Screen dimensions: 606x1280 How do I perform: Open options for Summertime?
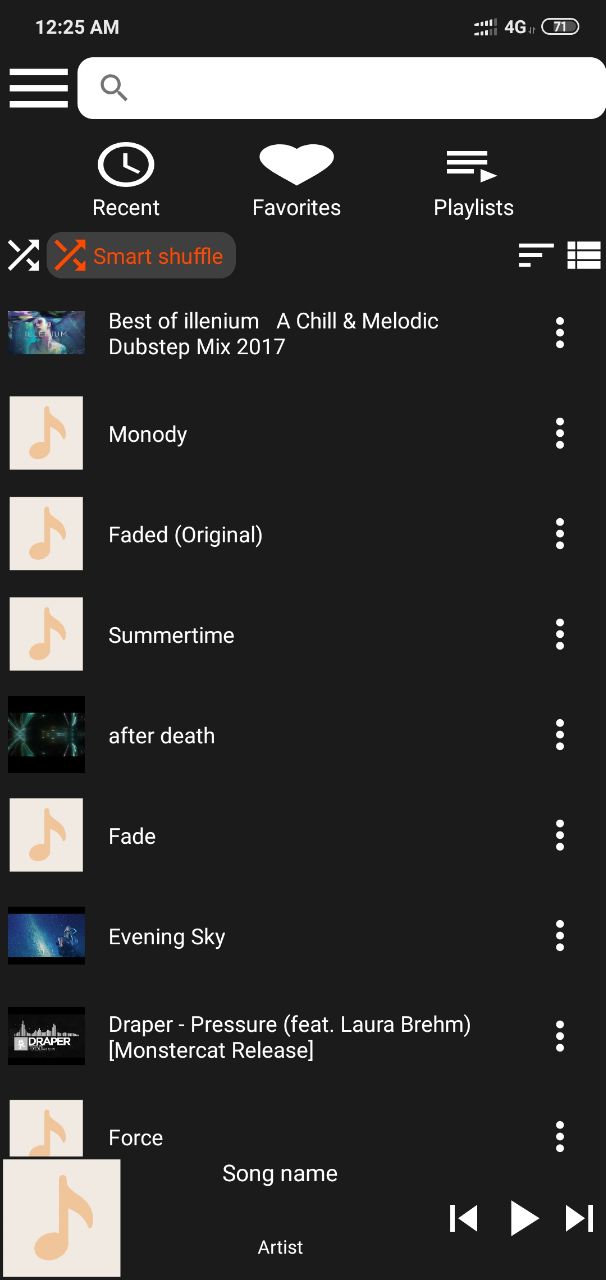(560, 634)
